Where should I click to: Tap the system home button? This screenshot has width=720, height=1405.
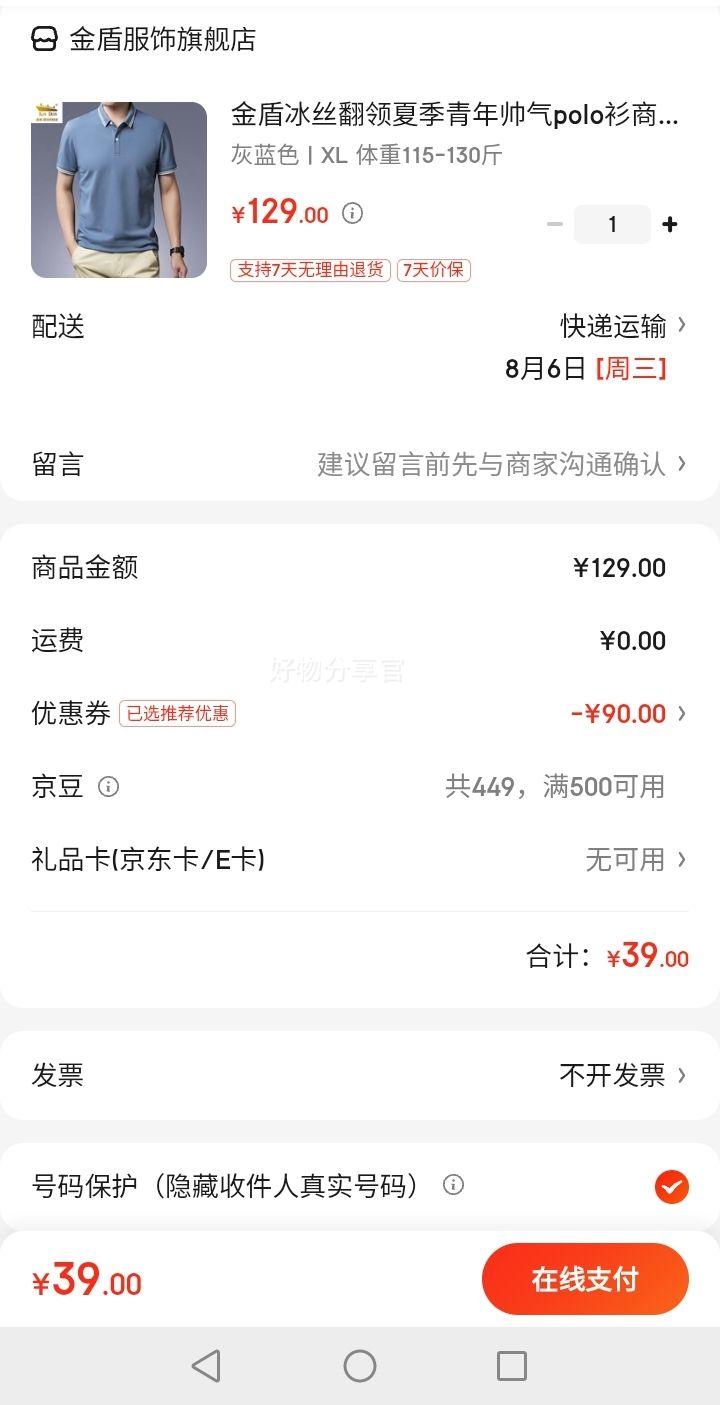click(x=360, y=1366)
